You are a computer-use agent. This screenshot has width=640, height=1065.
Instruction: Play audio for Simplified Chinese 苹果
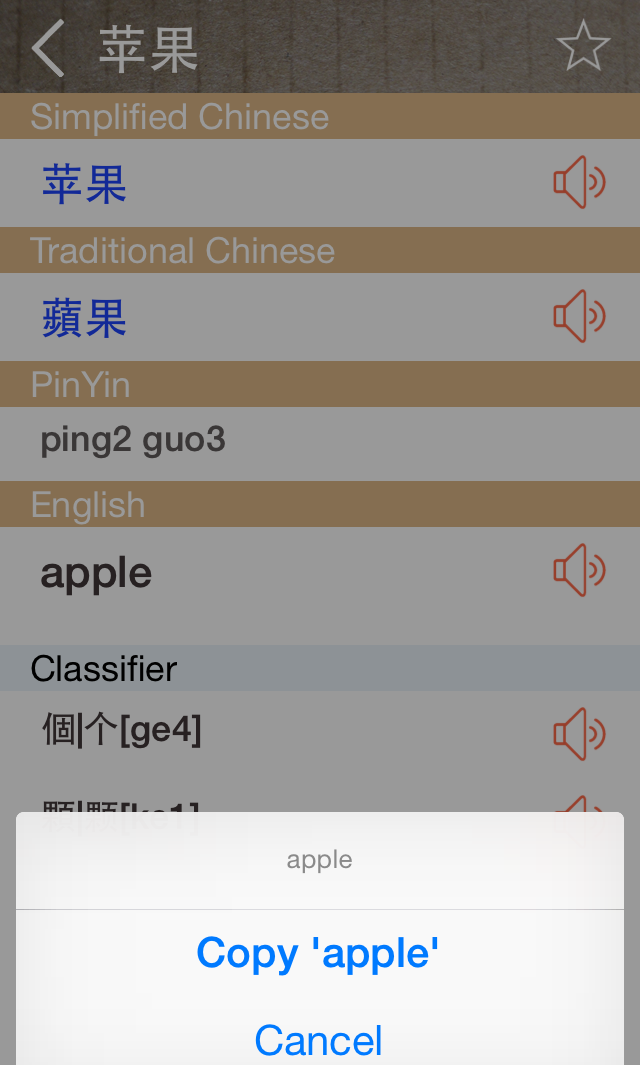tap(579, 183)
